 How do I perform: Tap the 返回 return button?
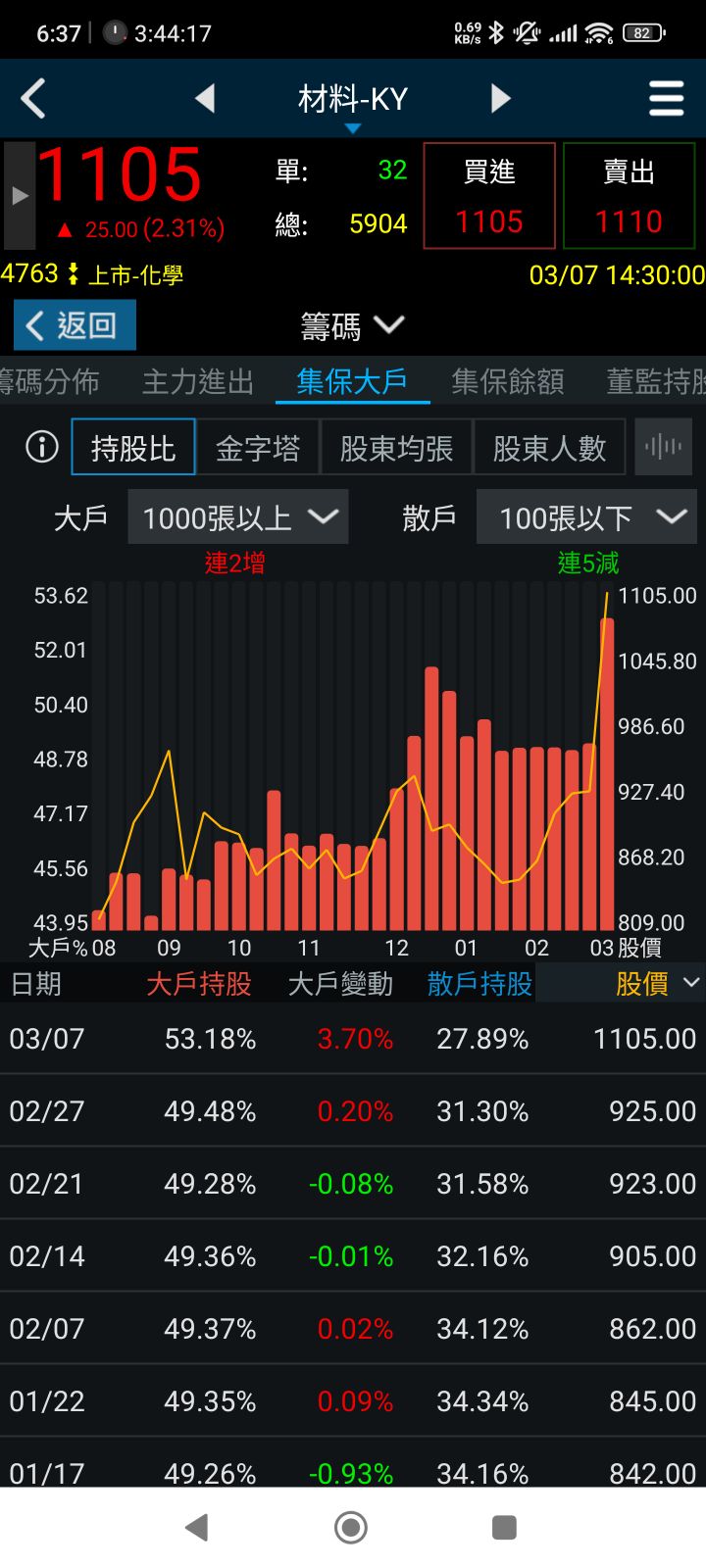click(75, 325)
